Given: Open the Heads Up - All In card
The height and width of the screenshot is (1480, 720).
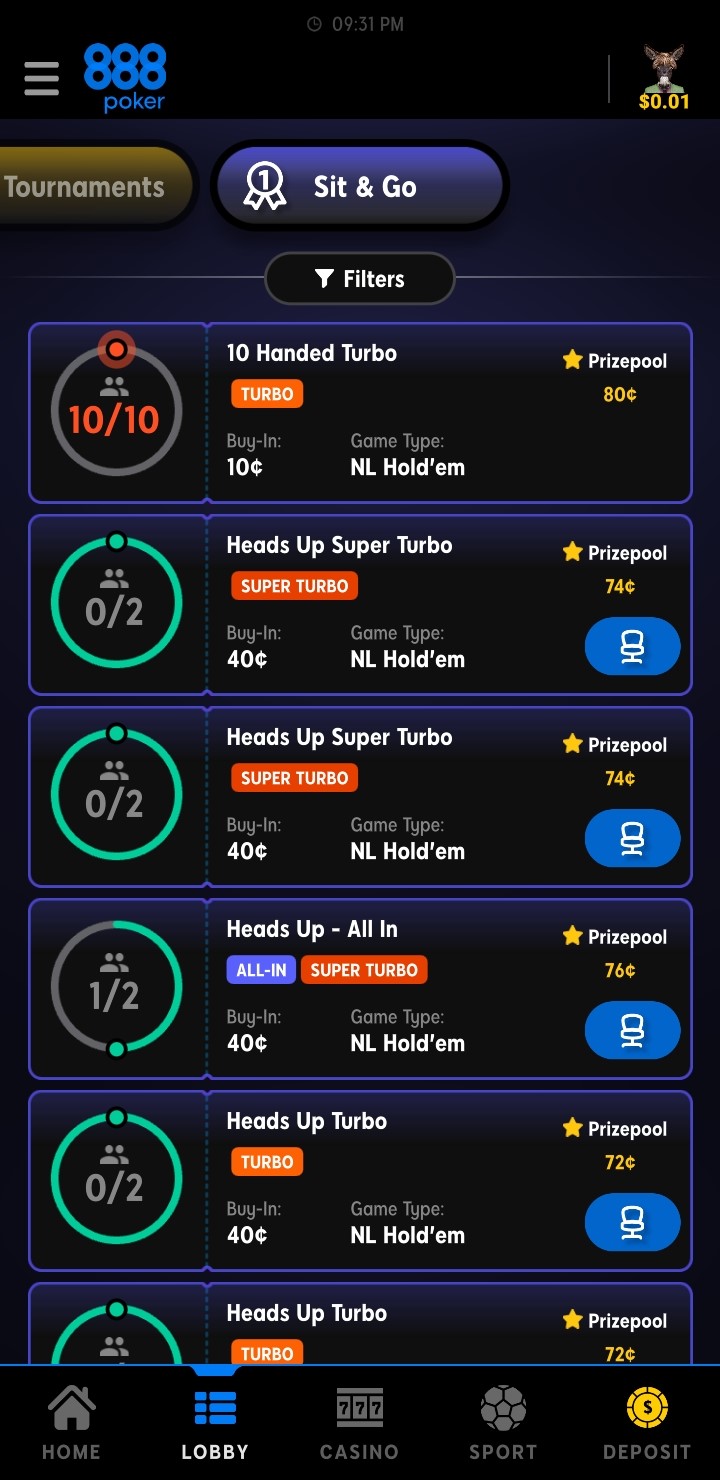Looking at the screenshot, I should (x=400, y=988).
